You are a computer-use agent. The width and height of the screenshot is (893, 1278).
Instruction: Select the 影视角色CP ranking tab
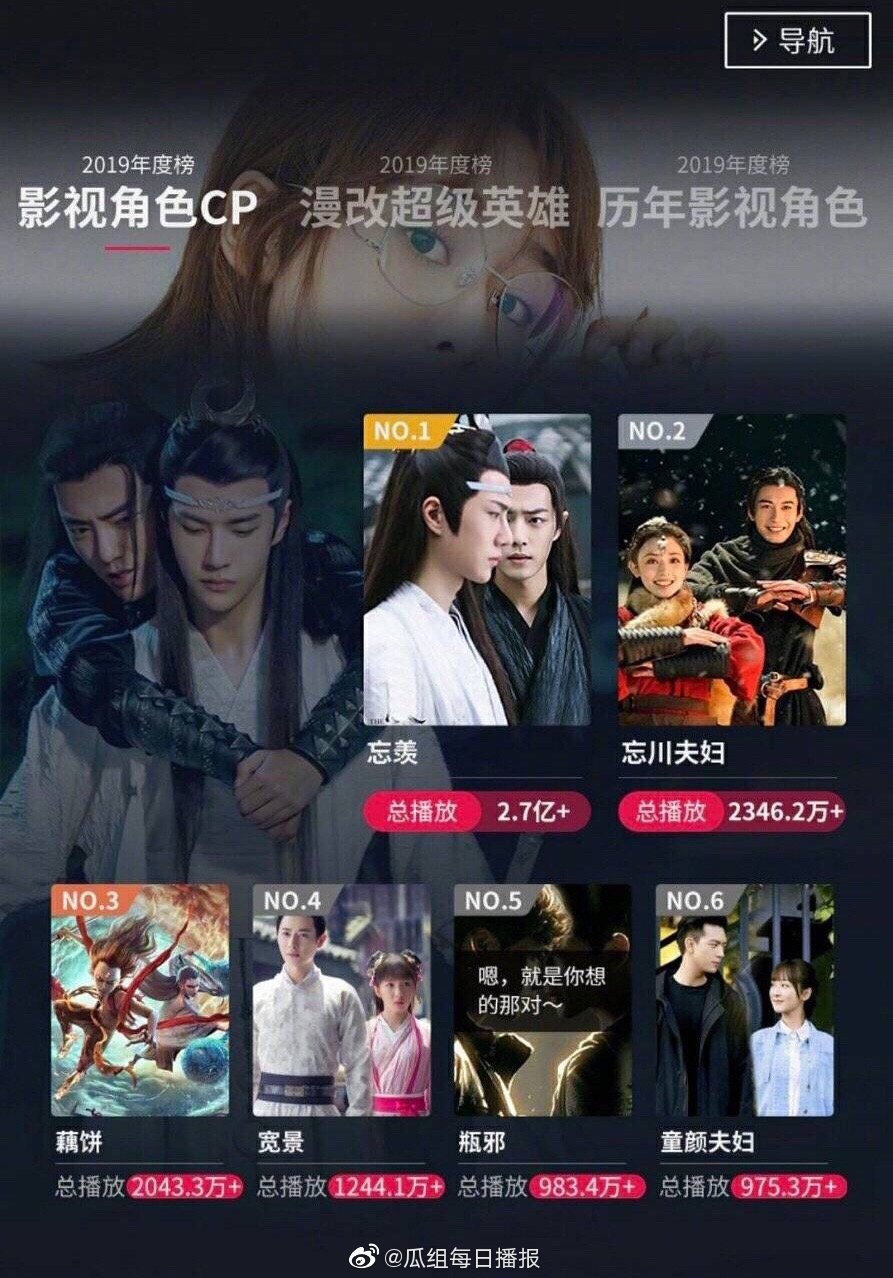[x=138, y=207]
